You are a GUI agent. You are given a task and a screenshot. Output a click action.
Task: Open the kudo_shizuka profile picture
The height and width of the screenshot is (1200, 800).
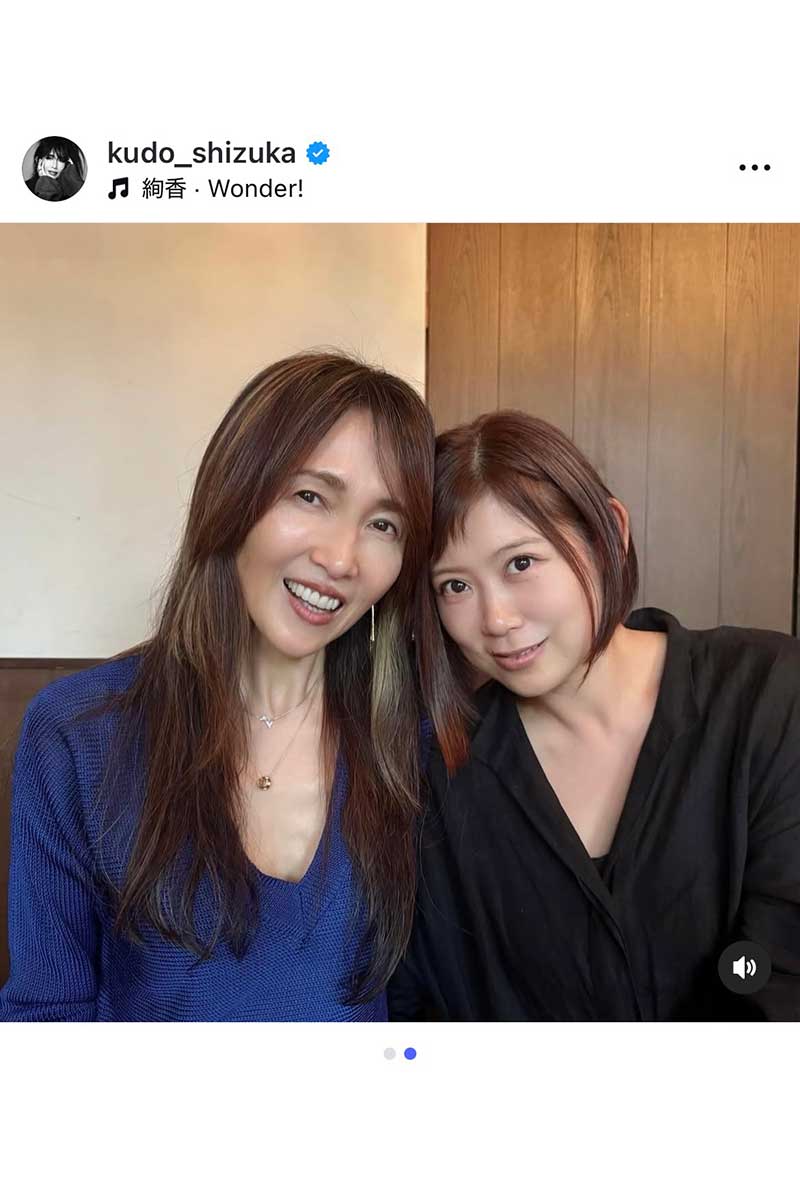54,169
